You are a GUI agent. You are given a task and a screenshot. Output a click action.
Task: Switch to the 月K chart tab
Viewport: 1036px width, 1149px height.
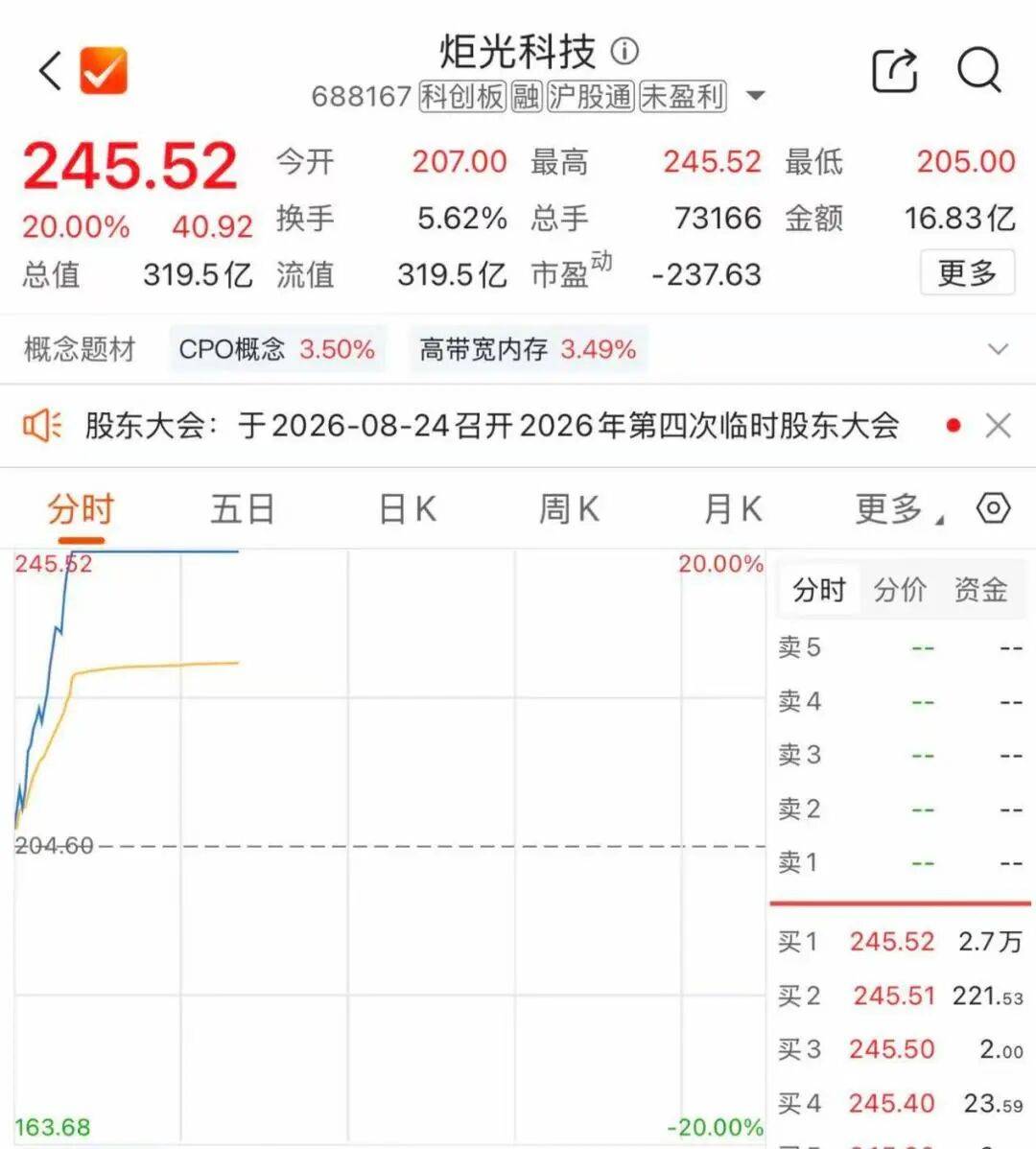(x=733, y=509)
